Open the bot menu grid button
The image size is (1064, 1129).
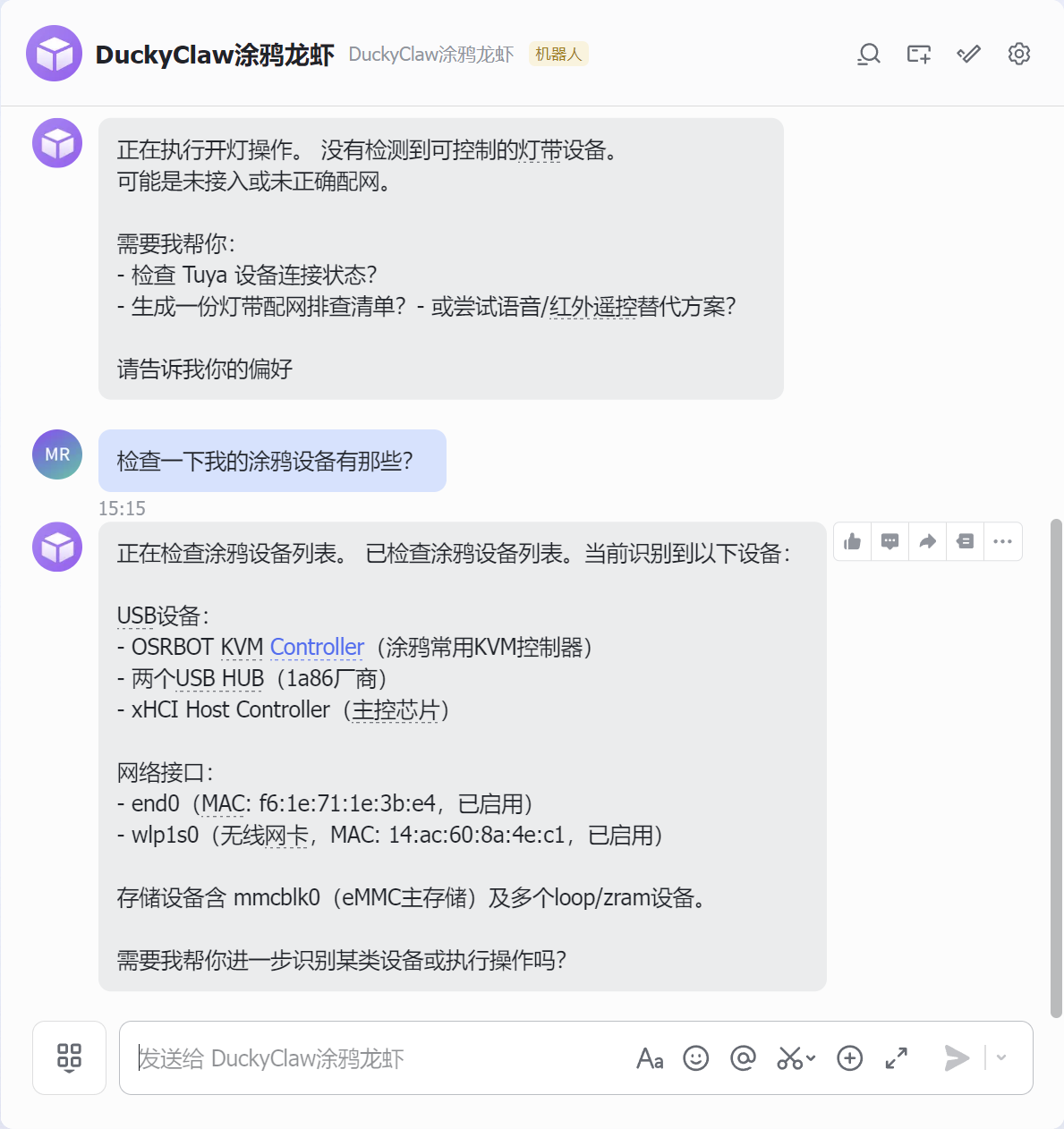(x=69, y=1057)
